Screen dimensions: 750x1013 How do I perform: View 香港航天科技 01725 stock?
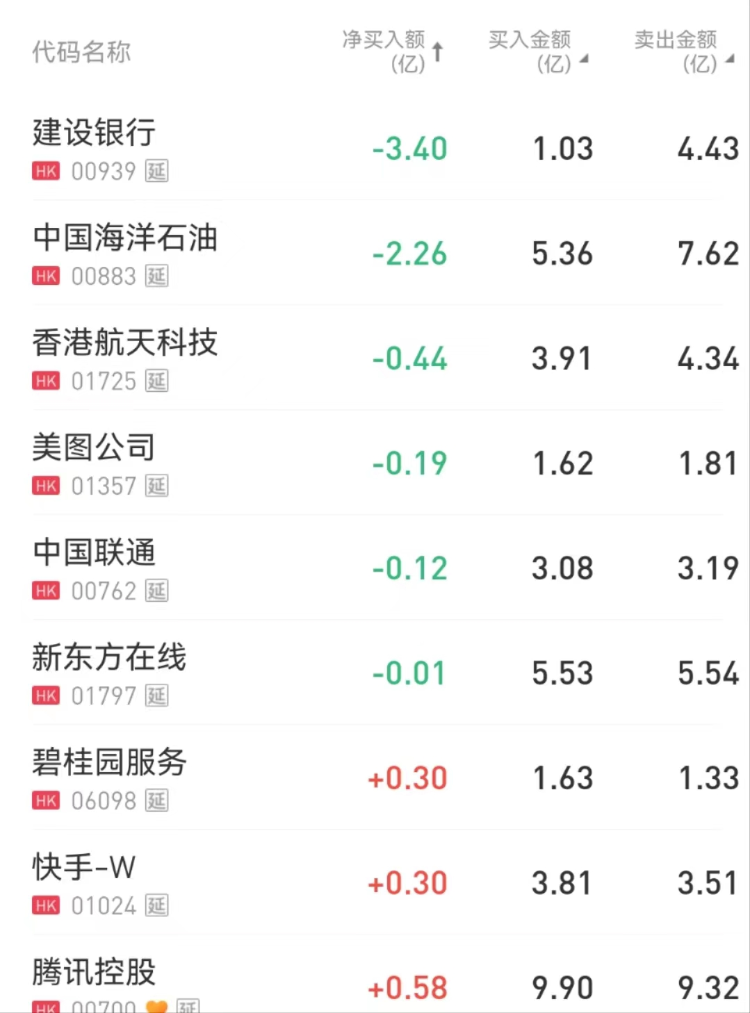click(375, 357)
